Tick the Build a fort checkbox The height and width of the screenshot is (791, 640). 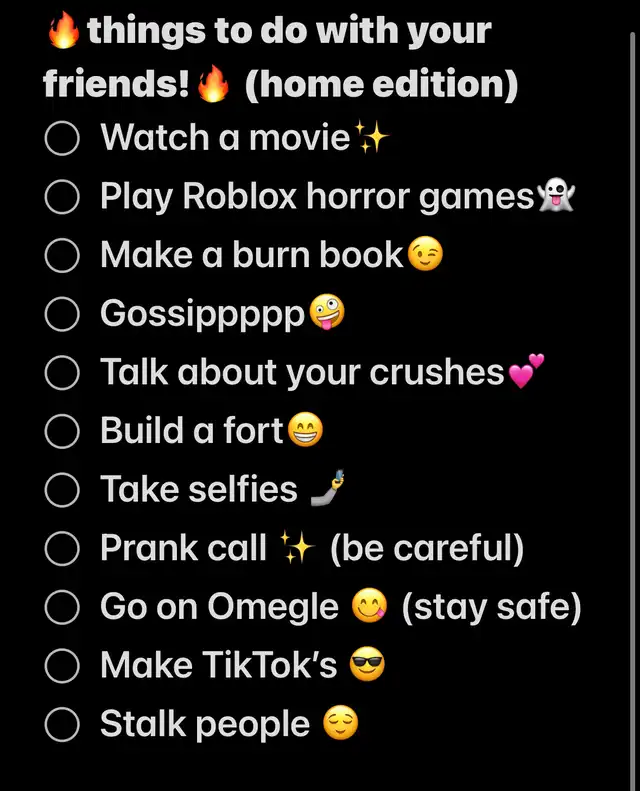62,432
